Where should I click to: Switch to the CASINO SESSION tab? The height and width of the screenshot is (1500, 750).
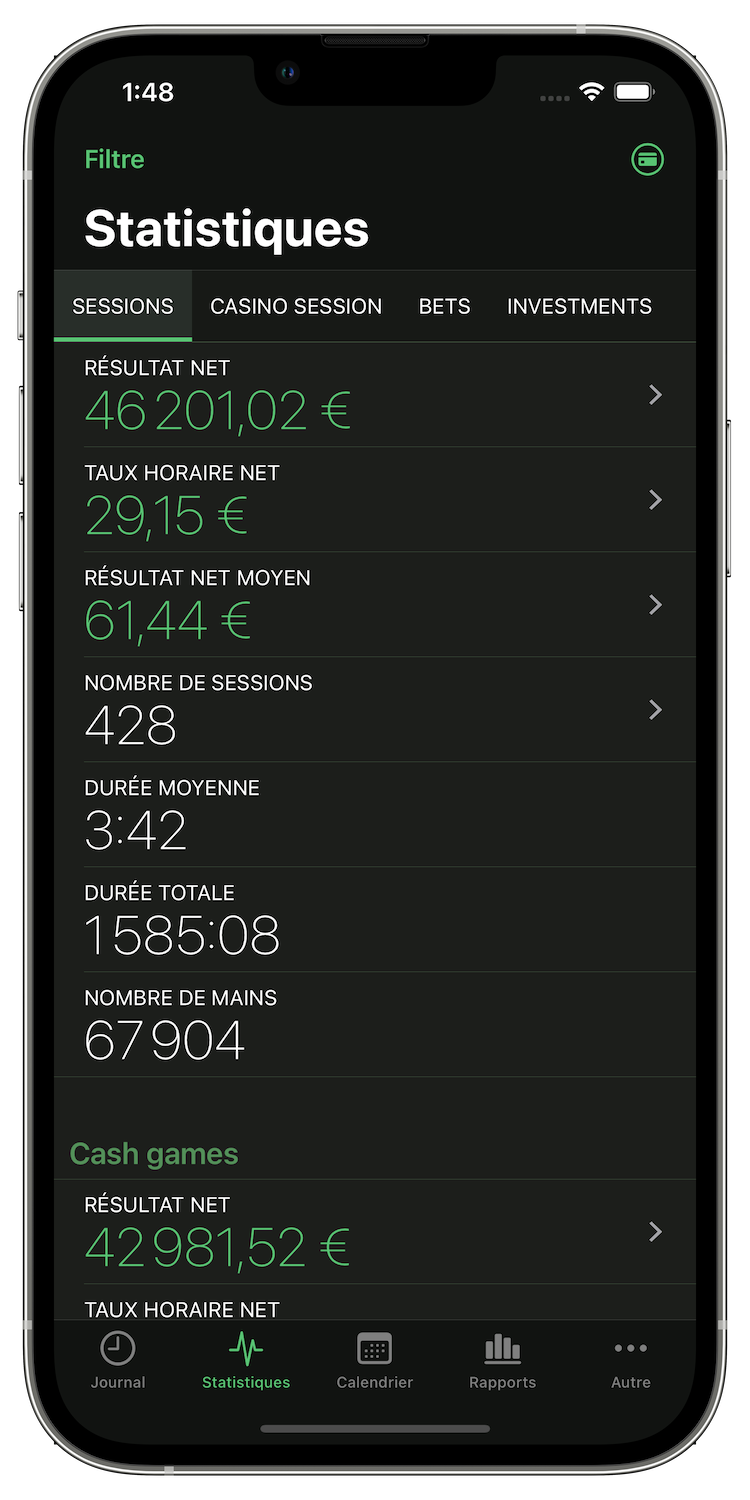coord(295,306)
